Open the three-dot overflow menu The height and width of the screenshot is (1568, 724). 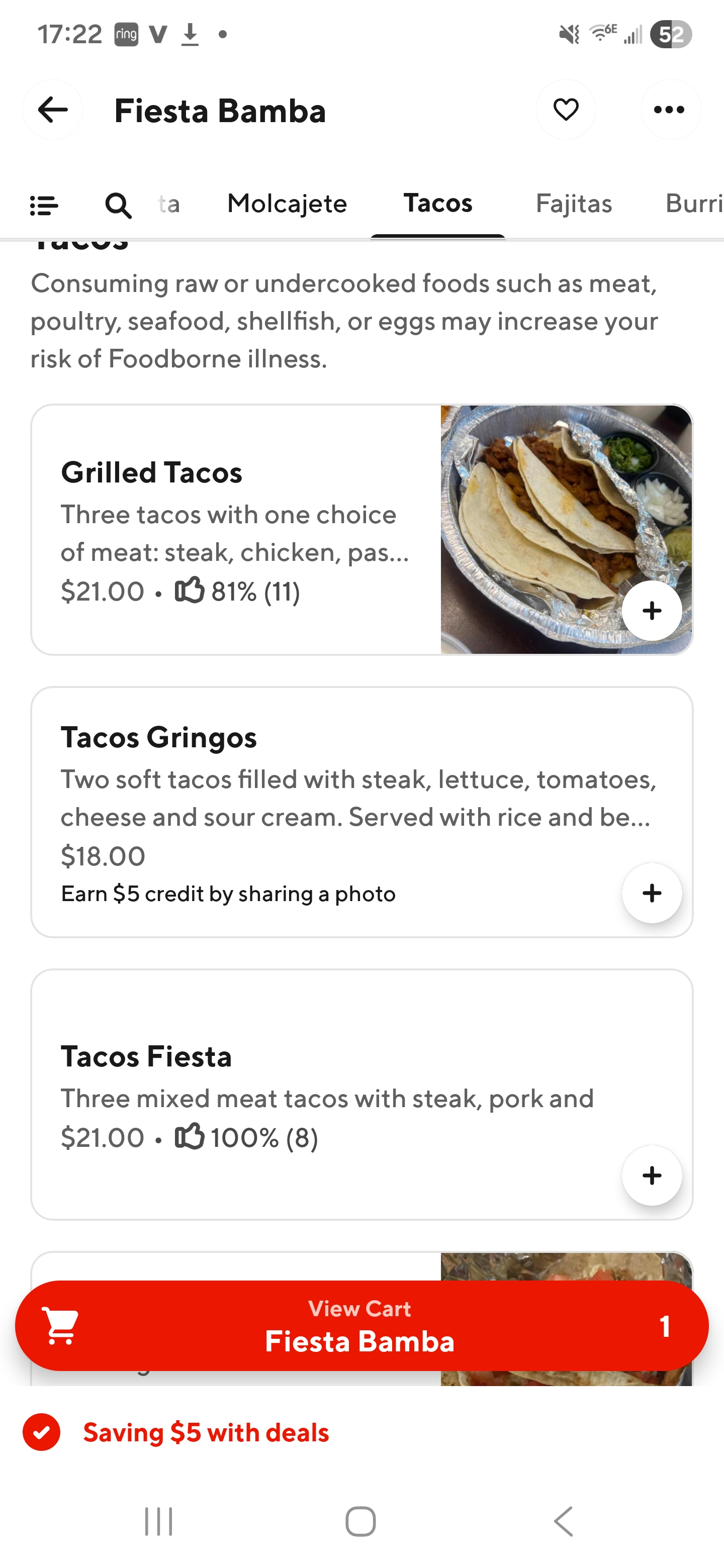click(669, 110)
